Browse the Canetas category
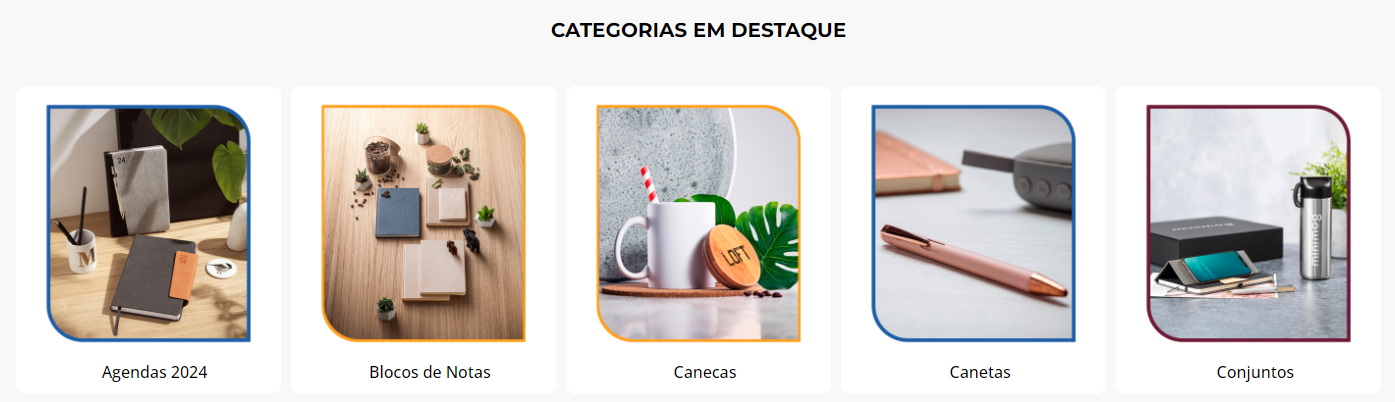Screen dimensions: 1395x402 pyautogui.click(x=973, y=224)
